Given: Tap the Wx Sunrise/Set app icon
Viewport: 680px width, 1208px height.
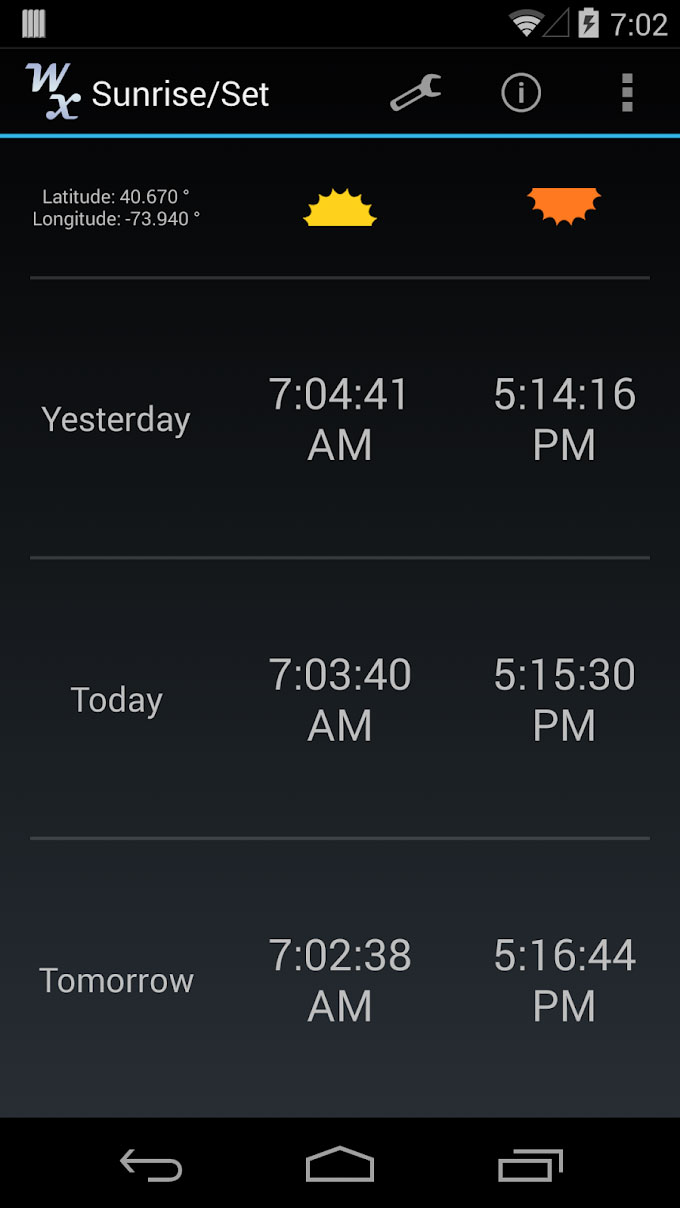Looking at the screenshot, I should pyautogui.click(x=52, y=93).
